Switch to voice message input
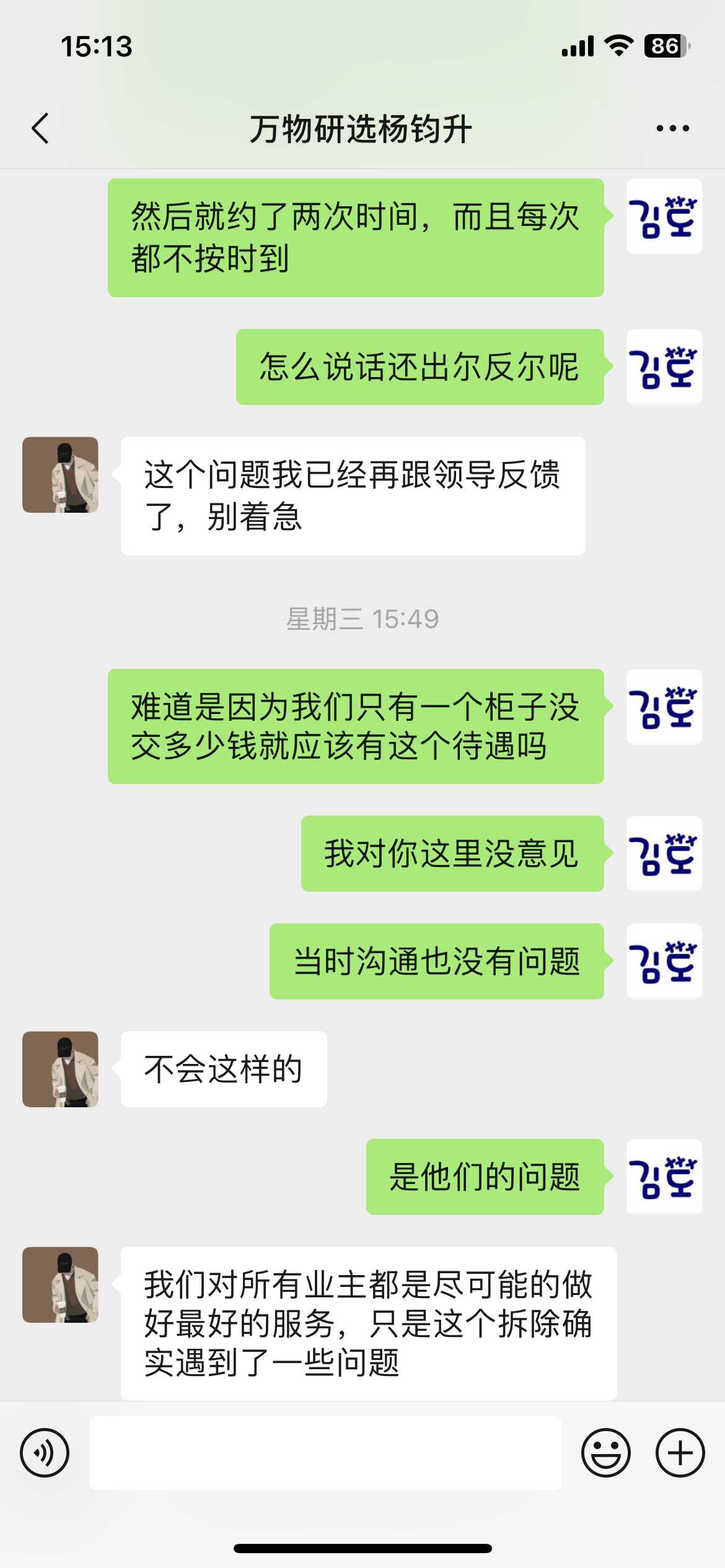725x1568 pixels. pos(45,1453)
